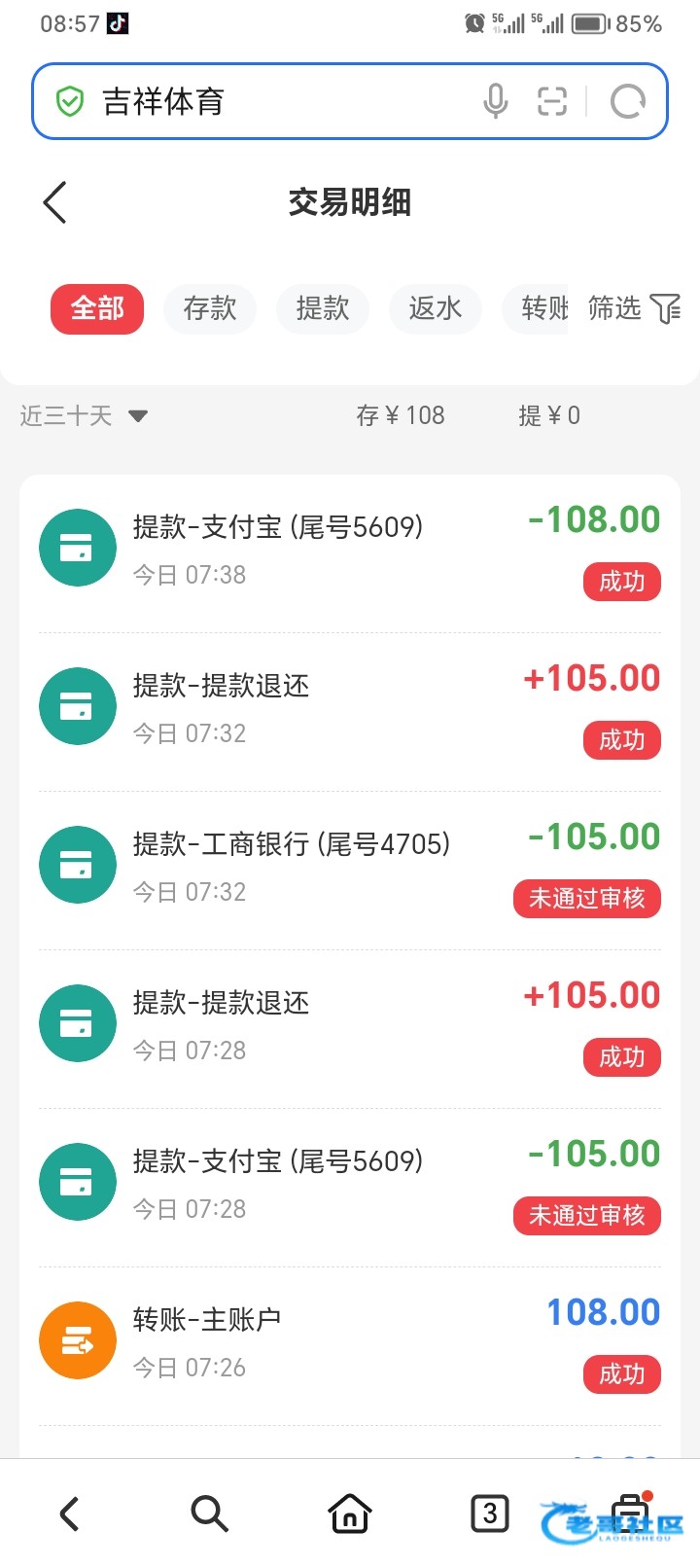
Task: Show only 提款 transactions
Action: click(323, 309)
